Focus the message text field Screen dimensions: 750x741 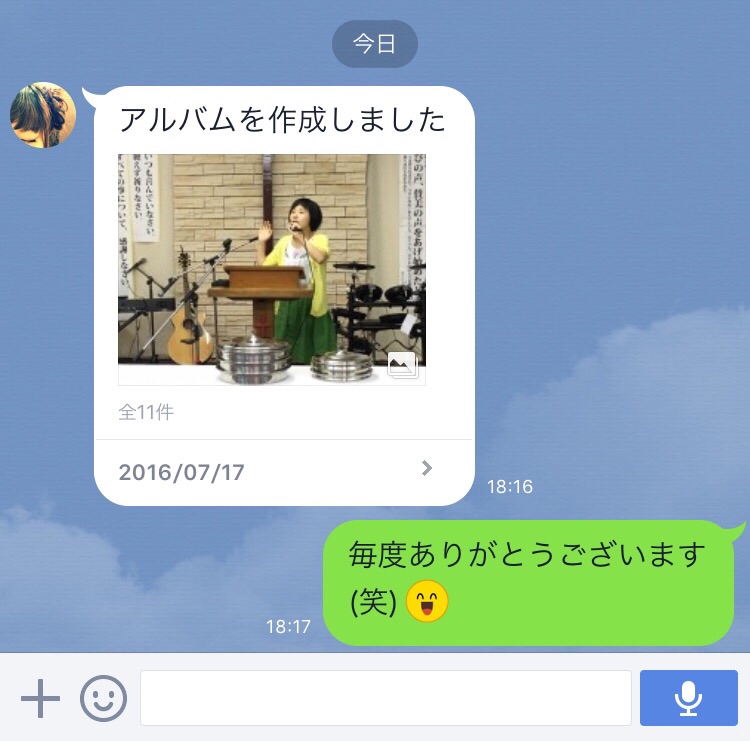point(385,698)
